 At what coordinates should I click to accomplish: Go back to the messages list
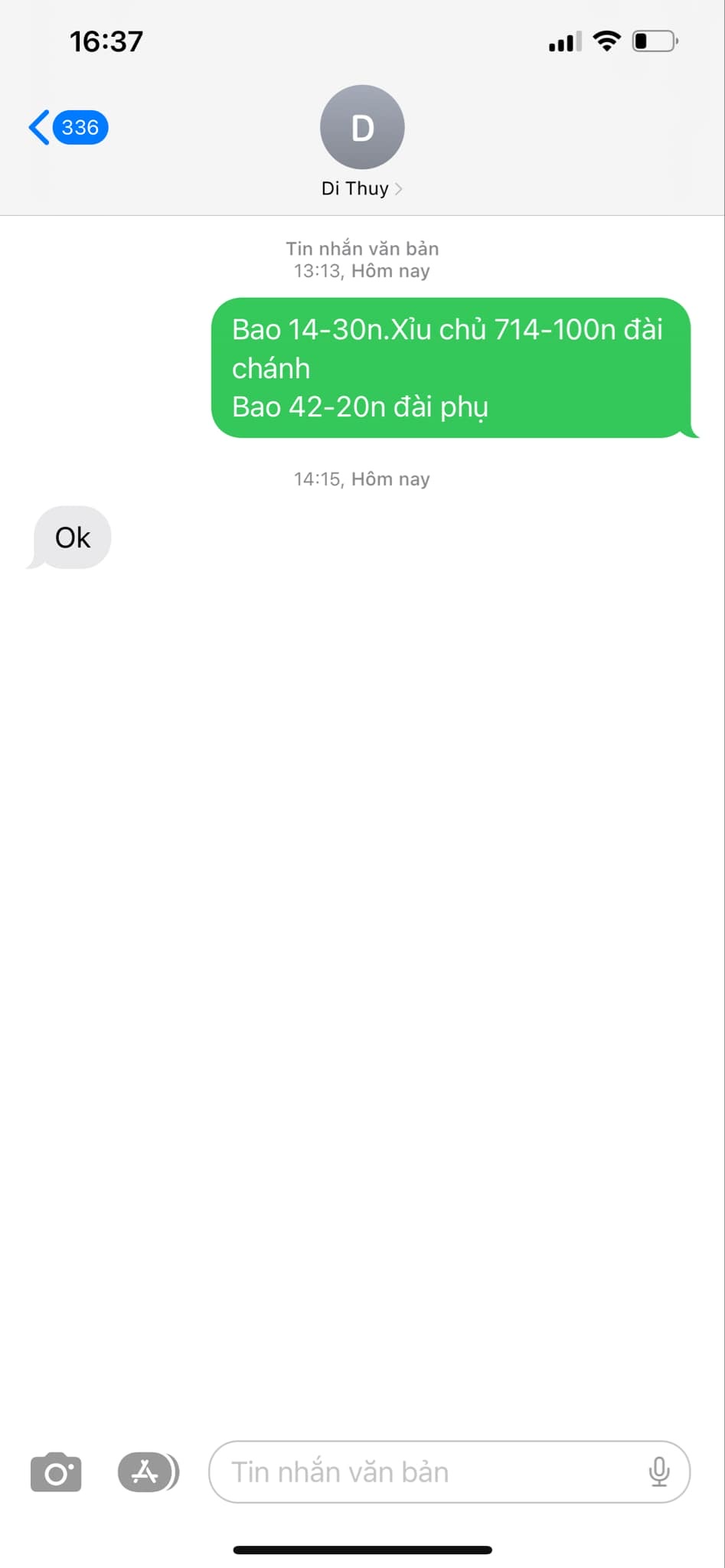67,127
